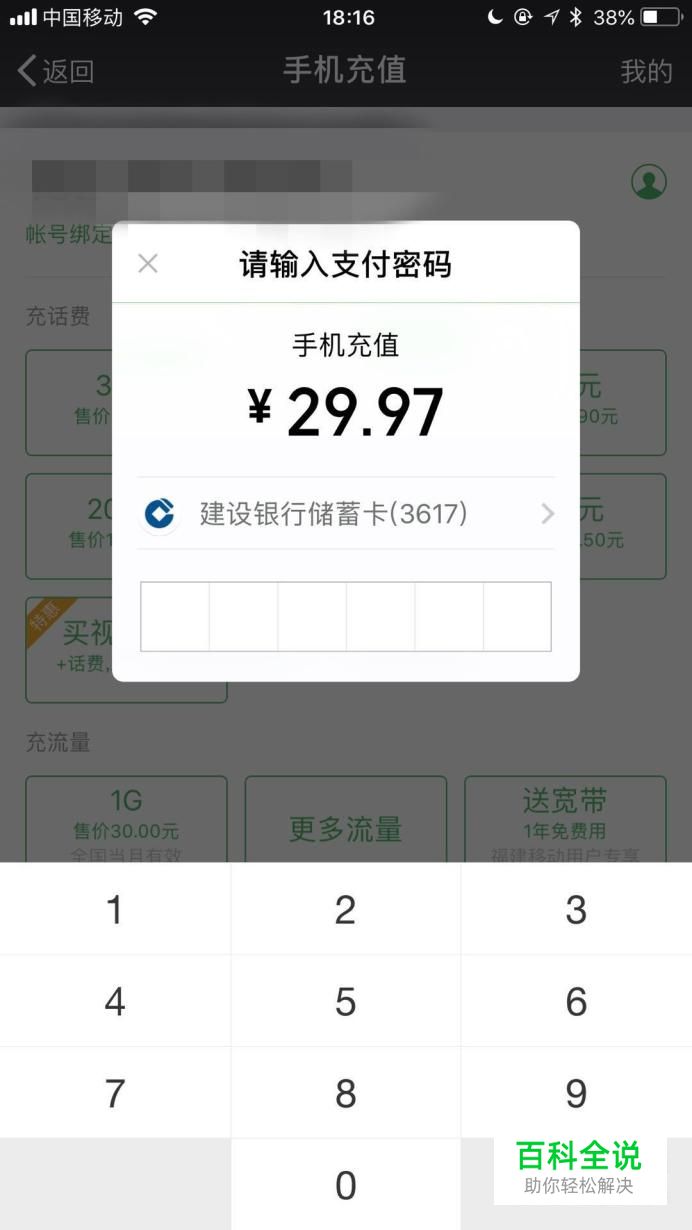Screen dimensions: 692x1230
Task: Enter digit 1 on the keypad
Action: click(115, 909)
